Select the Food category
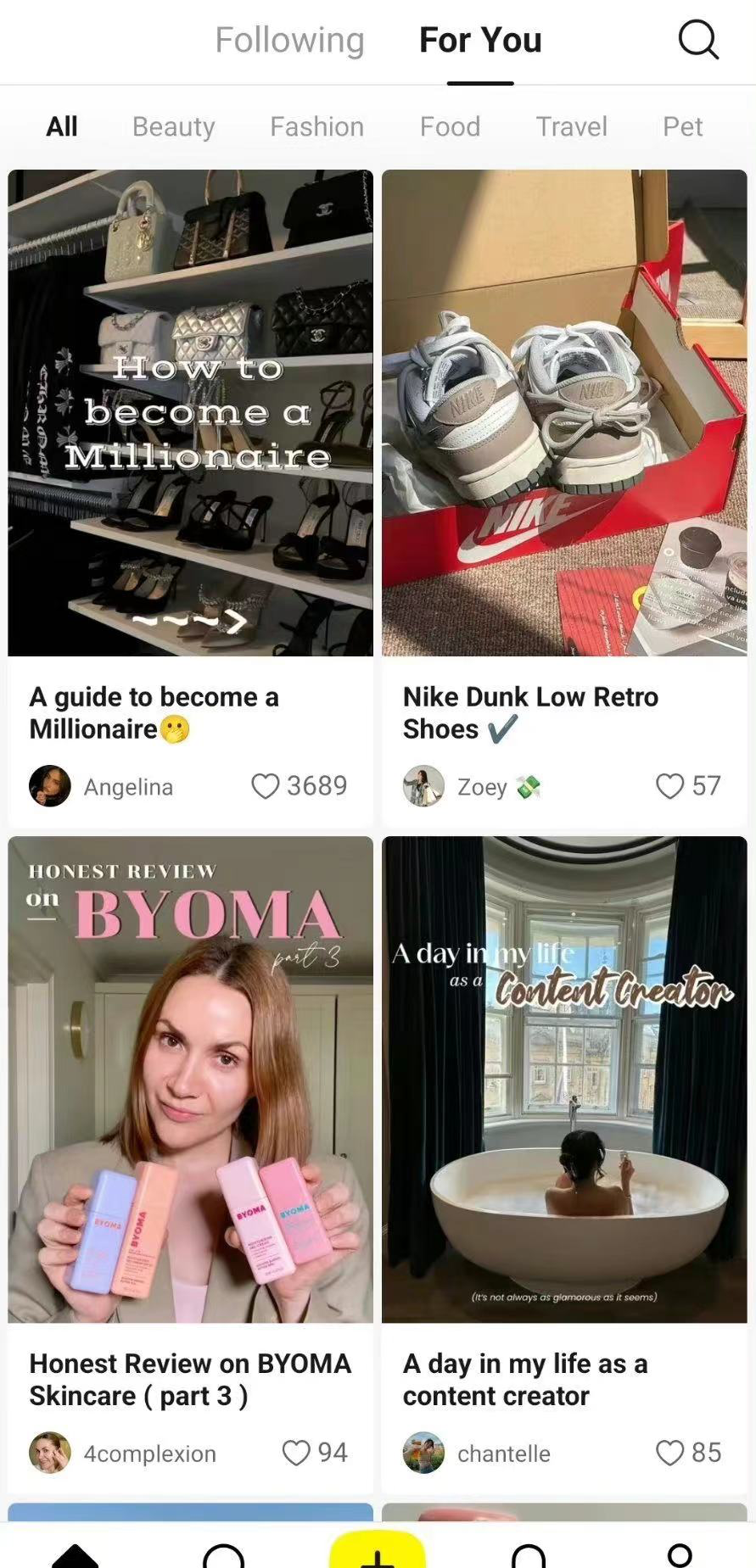 coord(450,126)
